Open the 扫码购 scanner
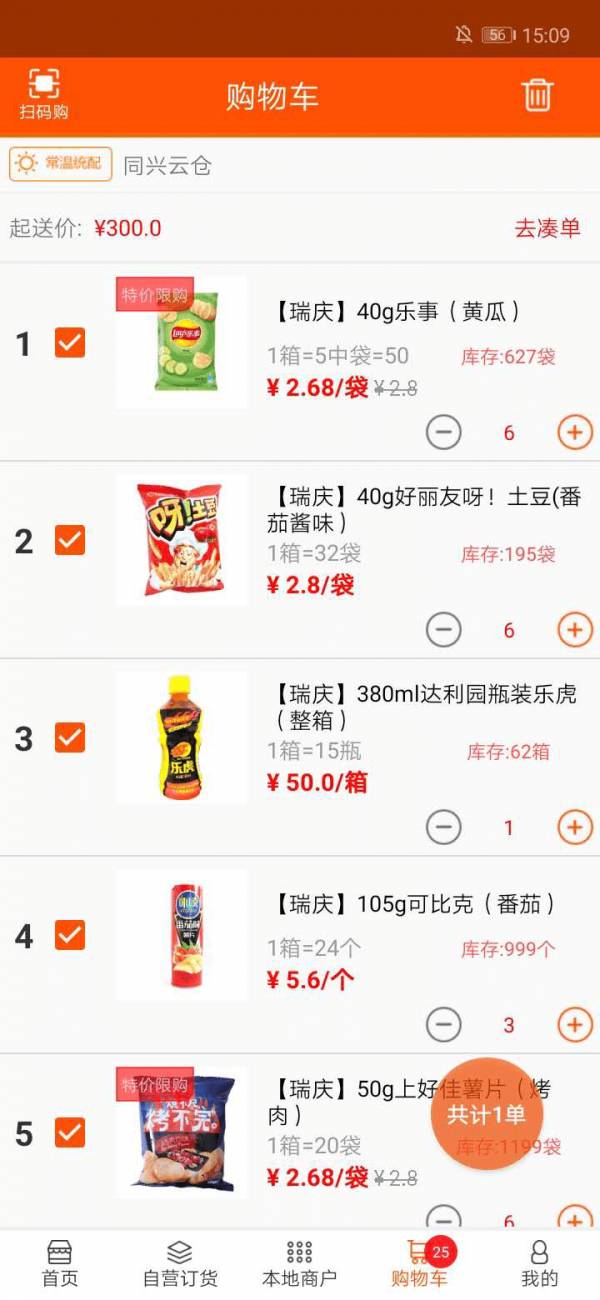 tap(43, 95)
